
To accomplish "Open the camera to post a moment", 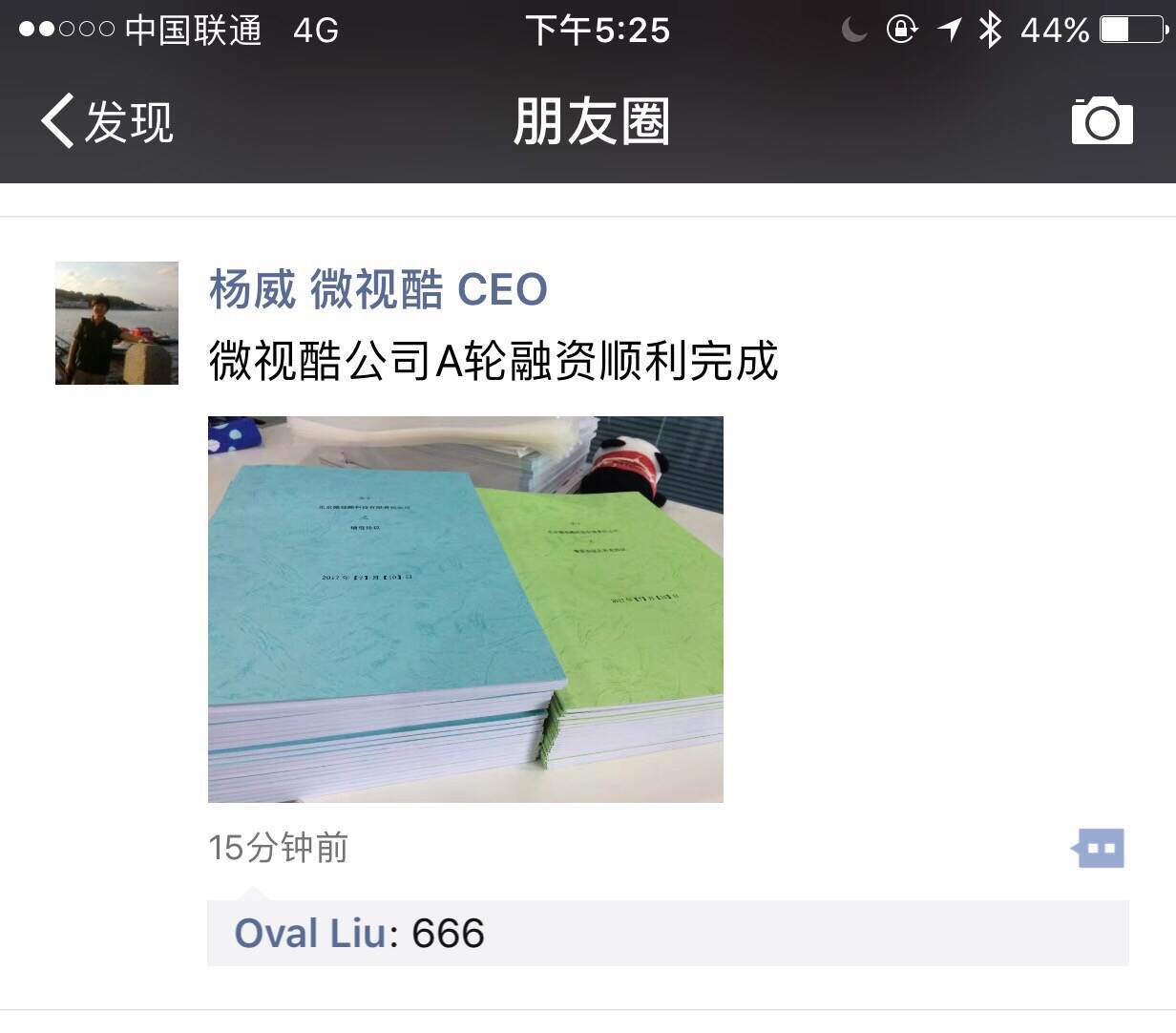I will (1102, 121).
